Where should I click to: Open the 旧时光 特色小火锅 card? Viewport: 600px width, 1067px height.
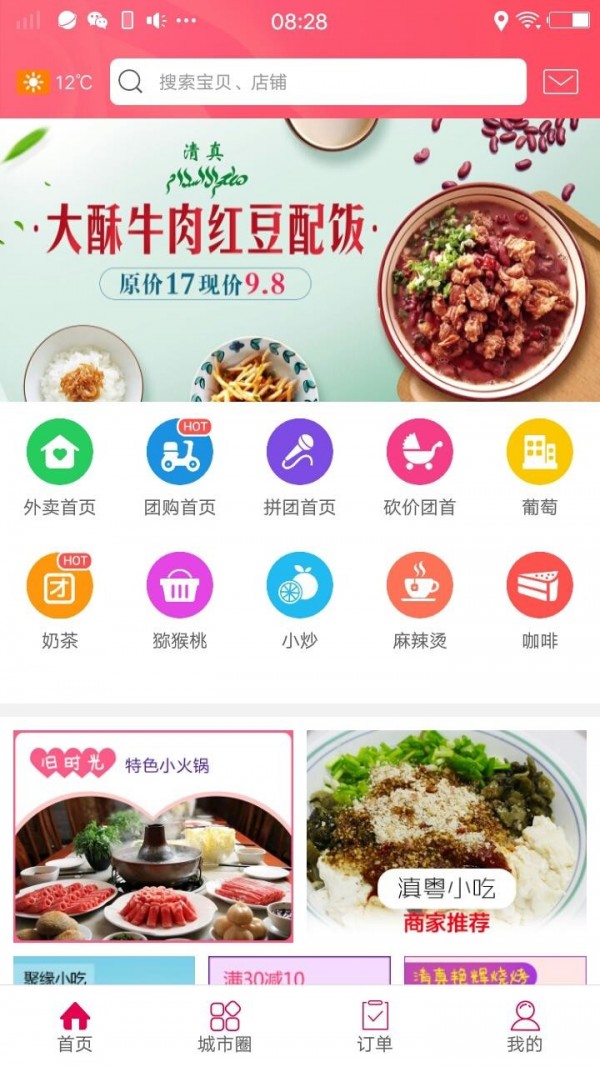153,836
